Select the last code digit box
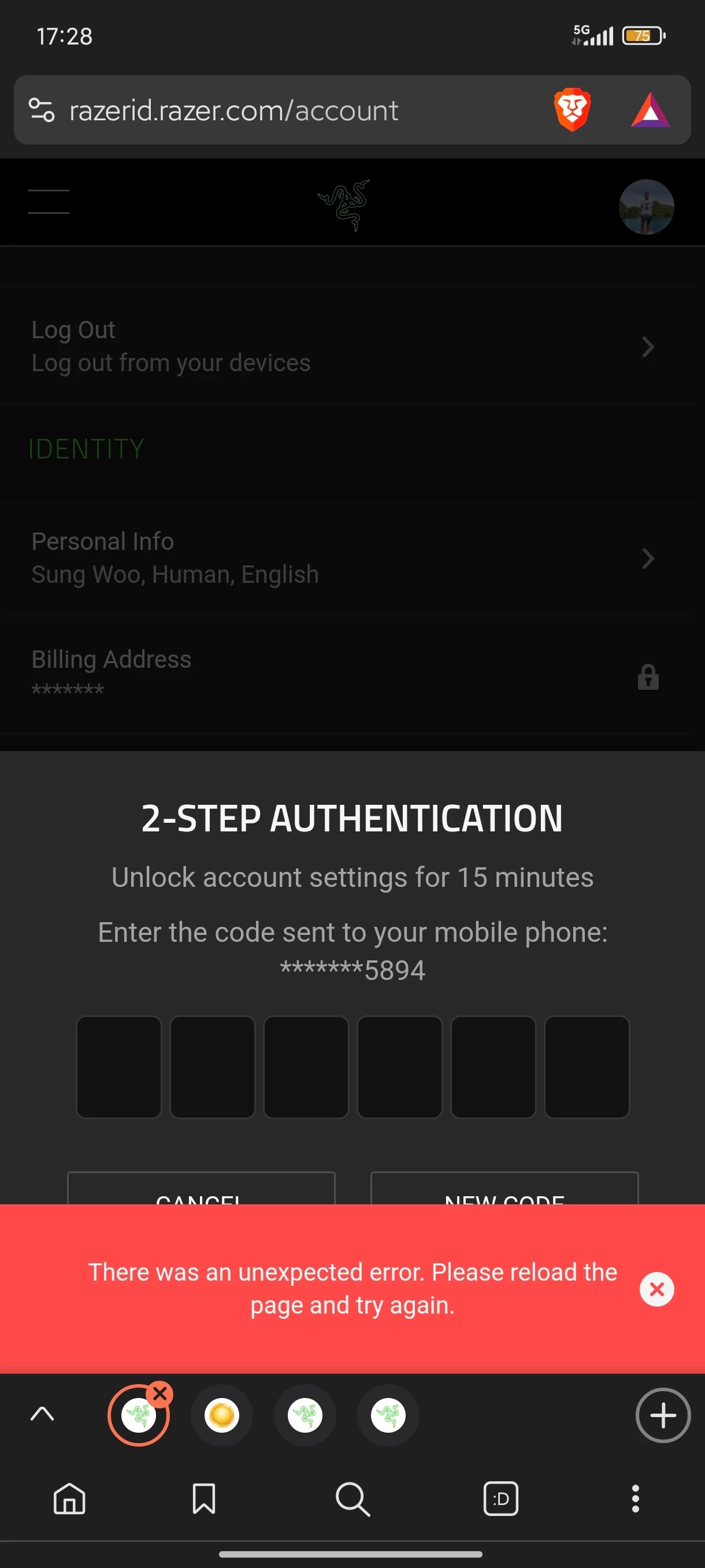 pos(587,1066)
